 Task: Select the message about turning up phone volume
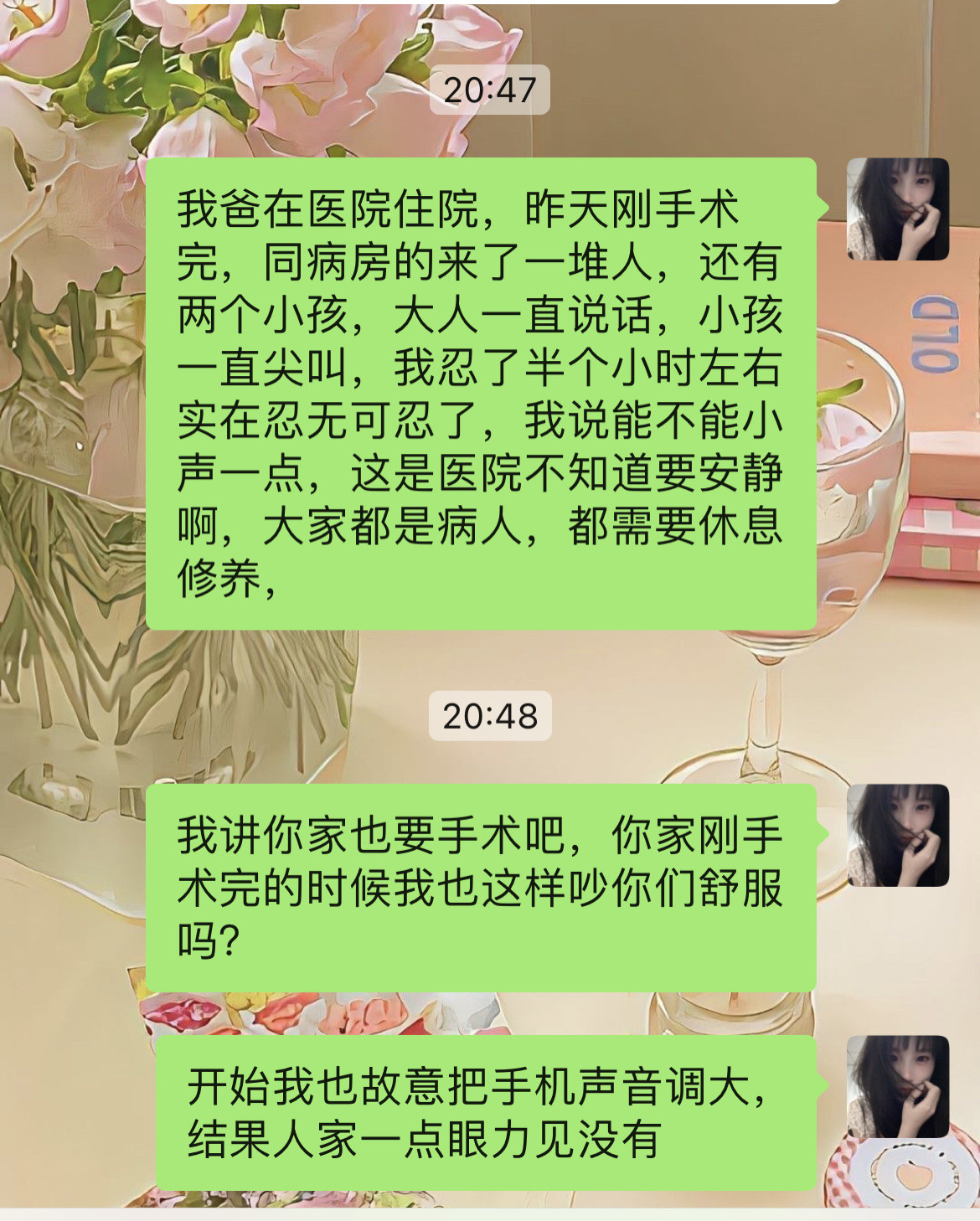click(x=486, y=1114)
